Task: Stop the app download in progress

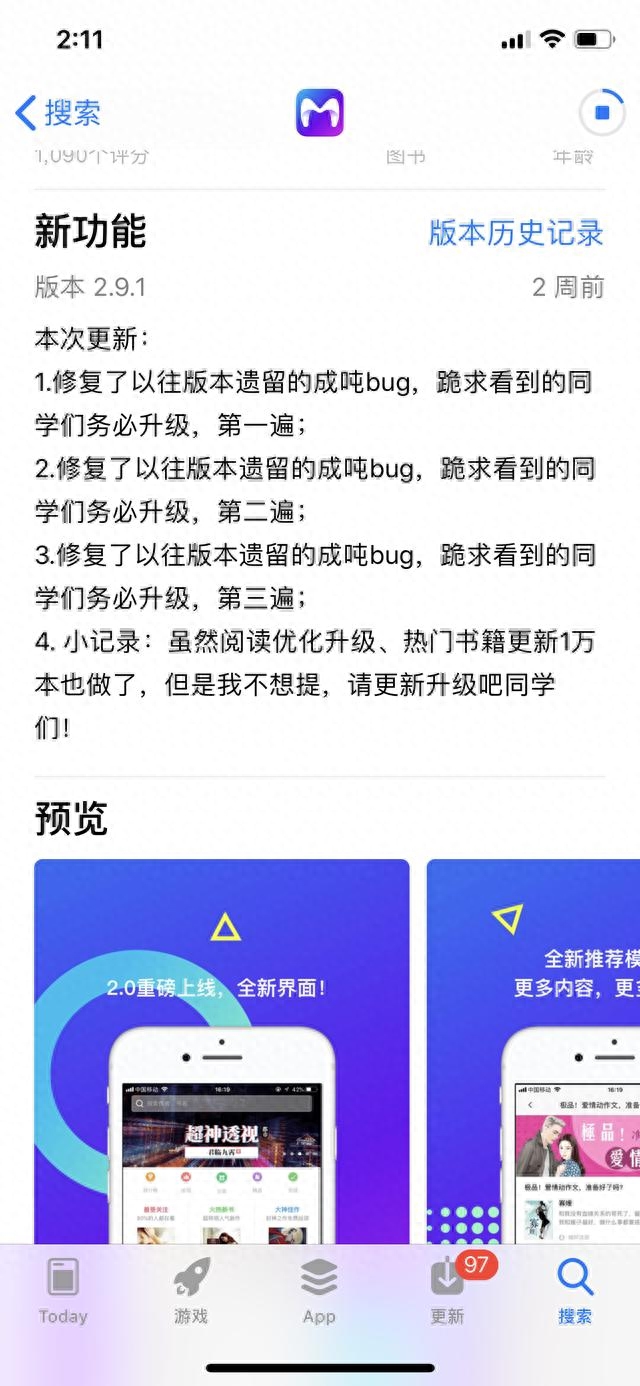Action: point(602,113)
